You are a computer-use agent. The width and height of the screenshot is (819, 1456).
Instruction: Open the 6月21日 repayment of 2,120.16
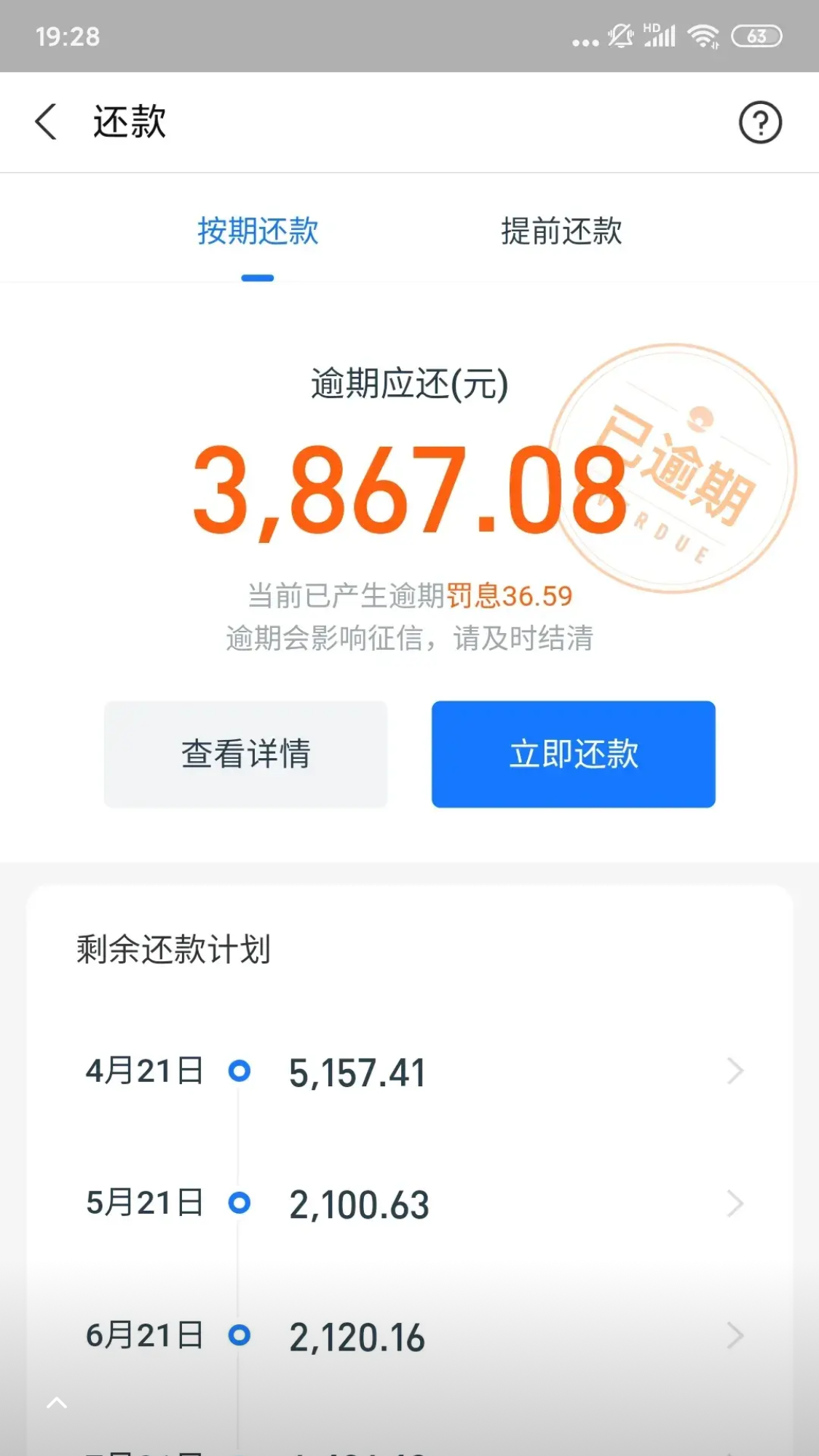410,1336
